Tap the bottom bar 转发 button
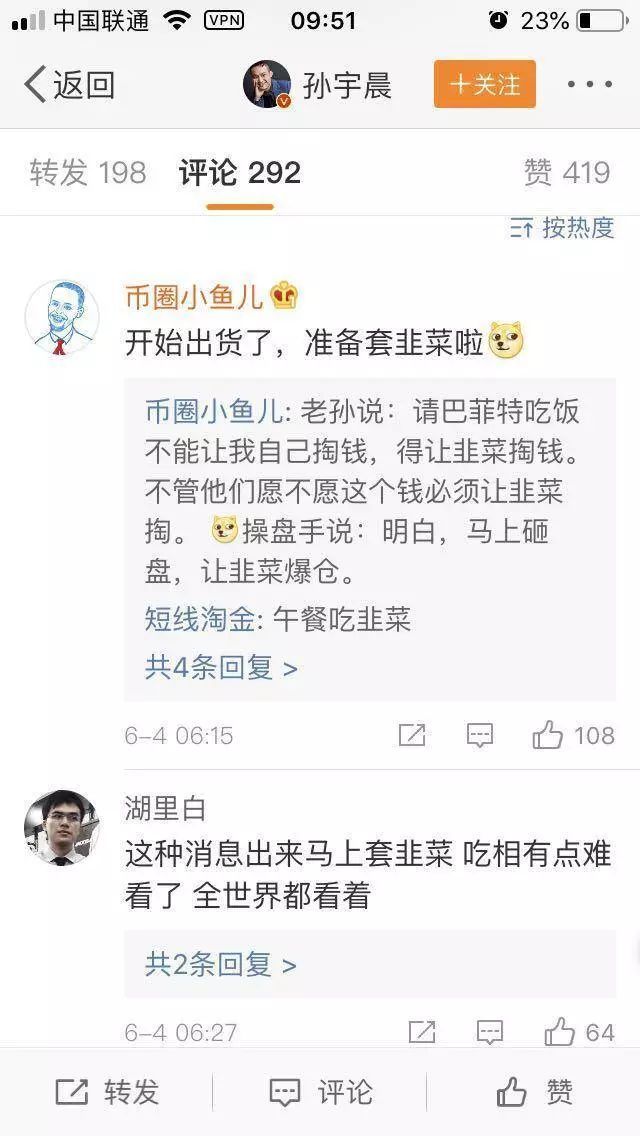This screenshot has height=1136, width=640. (x=107, y=1092)
